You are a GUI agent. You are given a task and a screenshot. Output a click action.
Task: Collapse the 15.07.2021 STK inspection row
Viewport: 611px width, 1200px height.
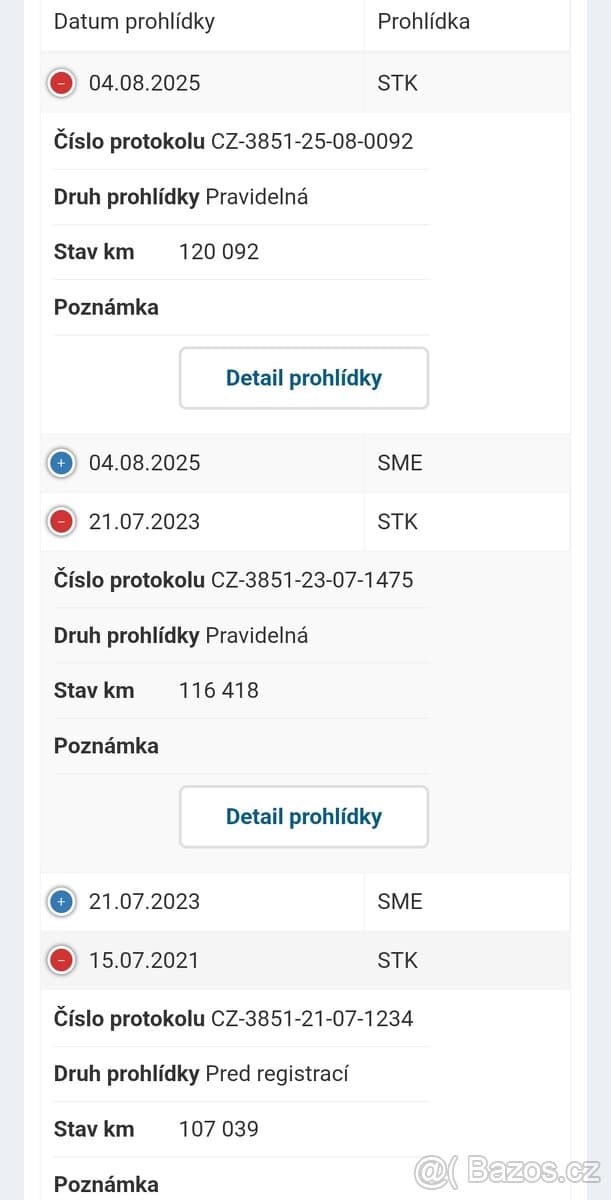[x=61, y=961]
